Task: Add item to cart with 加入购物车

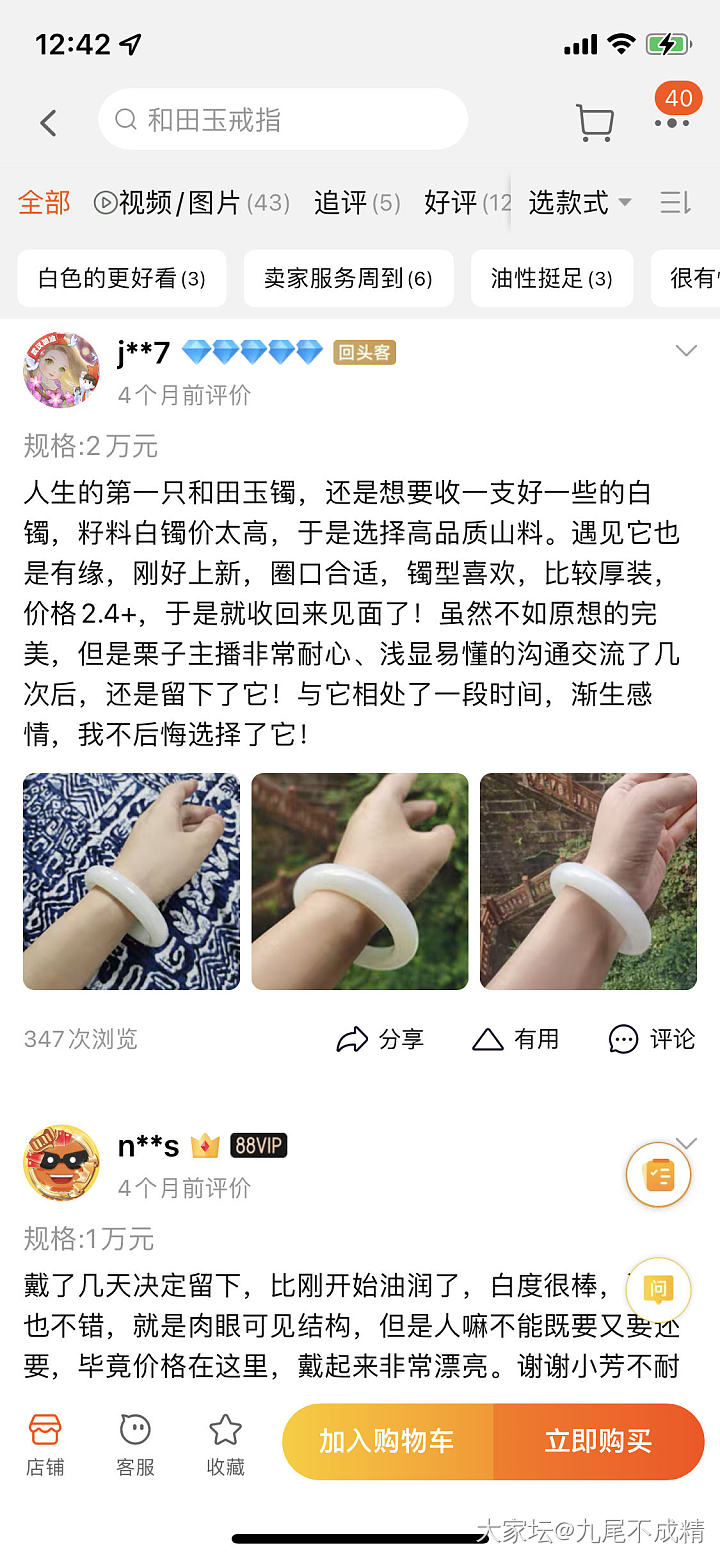Action: [x=387, y=1441]
